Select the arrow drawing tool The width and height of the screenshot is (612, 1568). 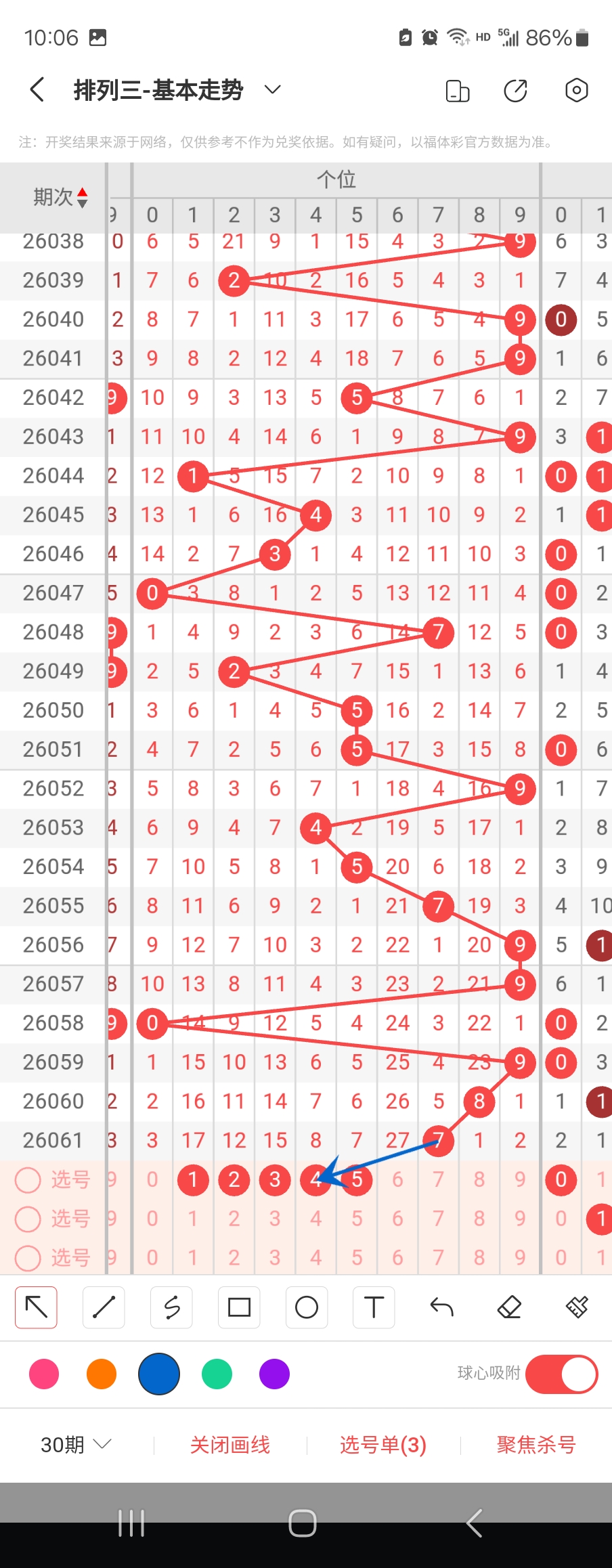(x=37, y=1307)
